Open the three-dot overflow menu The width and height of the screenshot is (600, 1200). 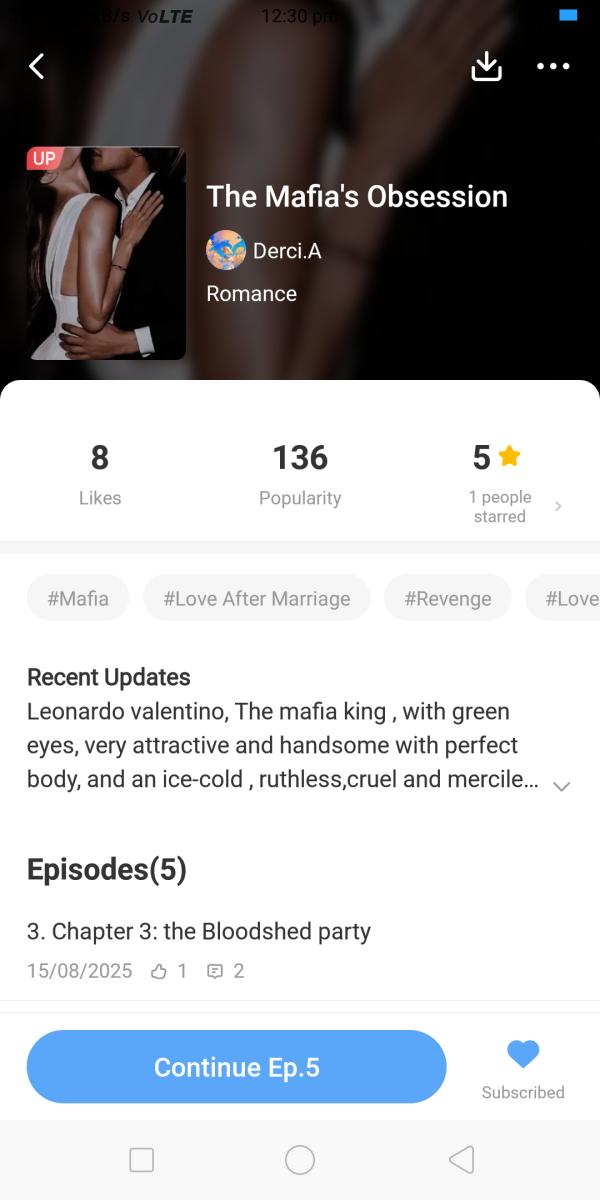(553, 66)
